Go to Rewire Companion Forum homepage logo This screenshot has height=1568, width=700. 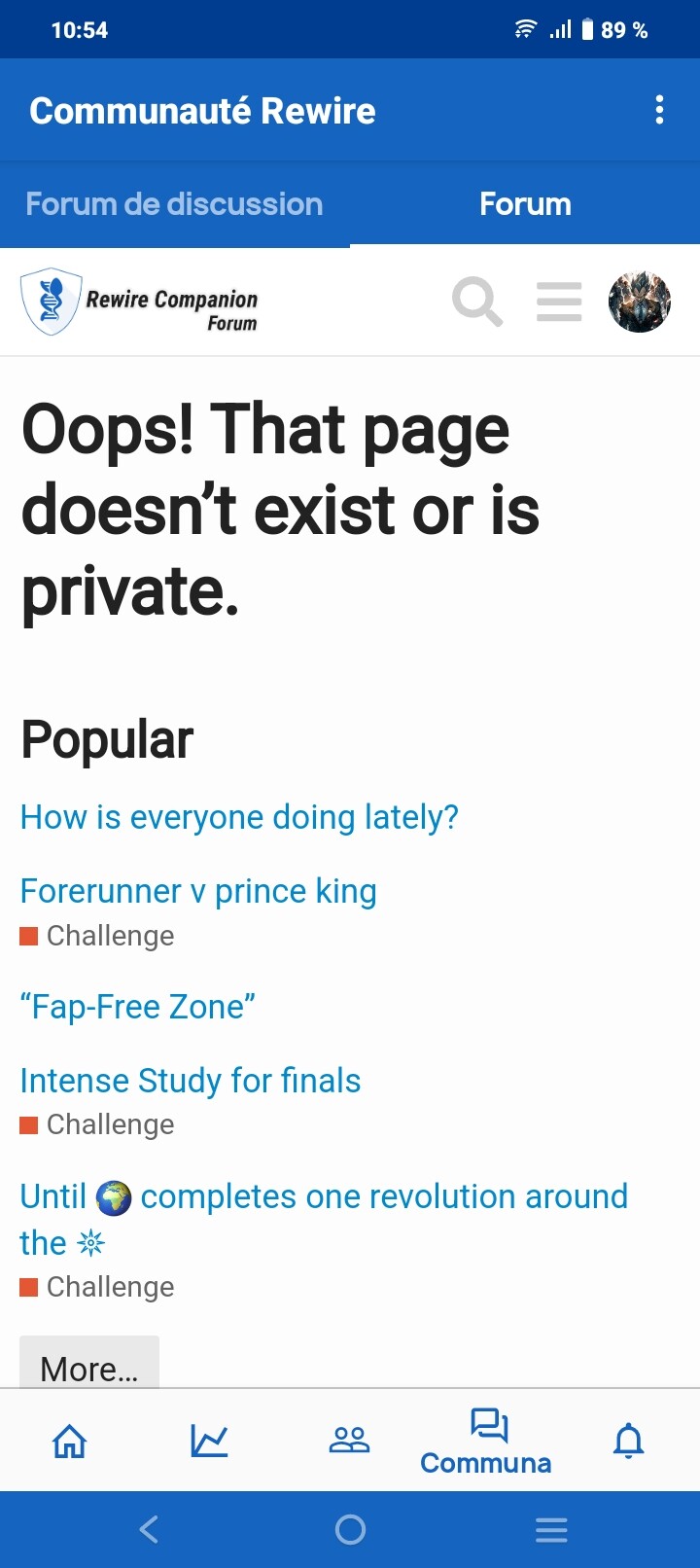point(140,303)
